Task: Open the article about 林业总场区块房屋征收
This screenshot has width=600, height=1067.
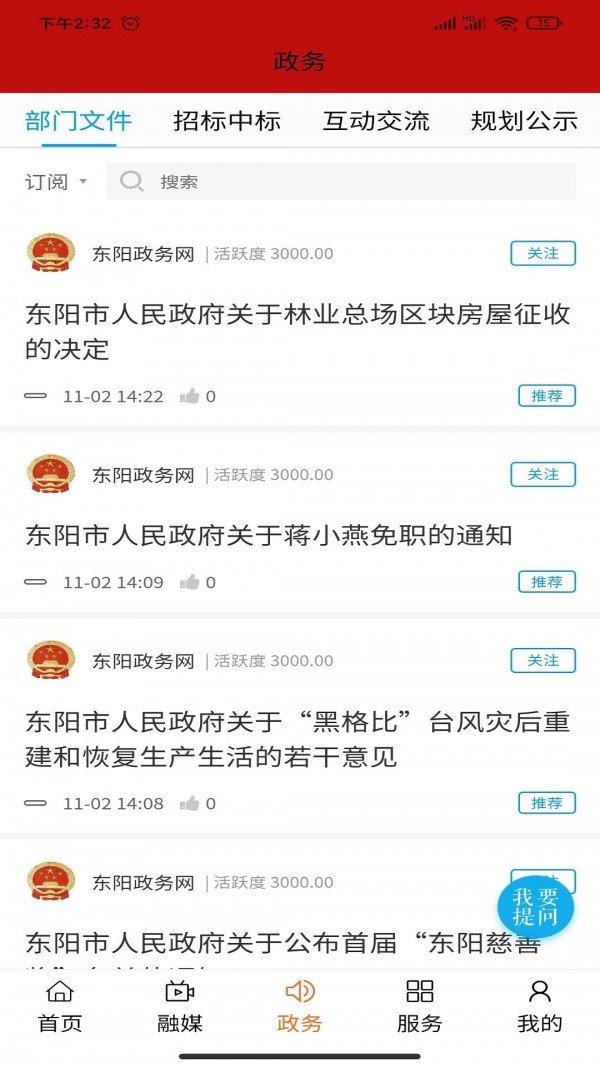Action: pyautogui.click(x=297, y=331)
